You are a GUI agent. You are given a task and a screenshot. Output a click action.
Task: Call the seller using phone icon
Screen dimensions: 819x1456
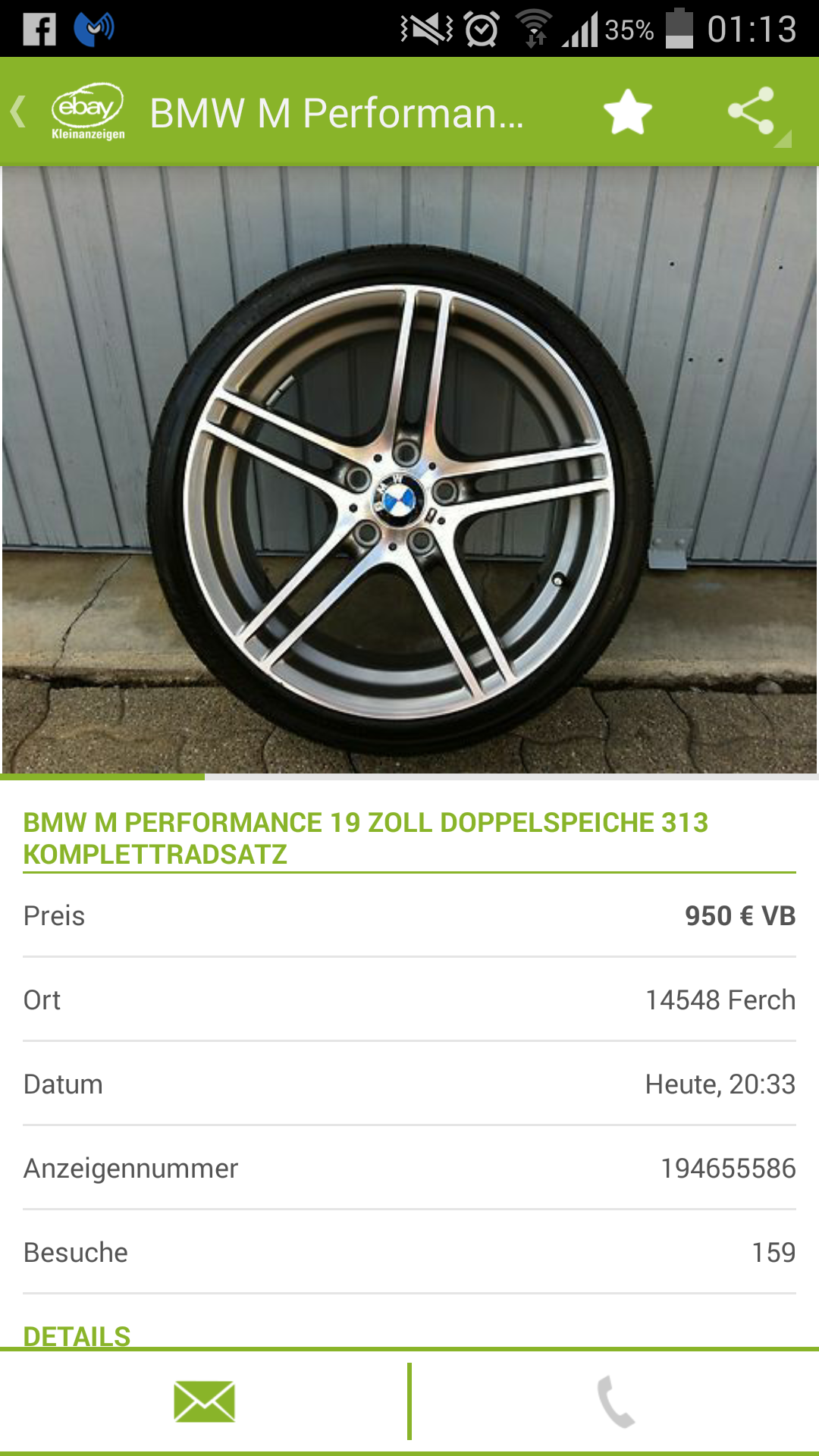coord(616,1401)
